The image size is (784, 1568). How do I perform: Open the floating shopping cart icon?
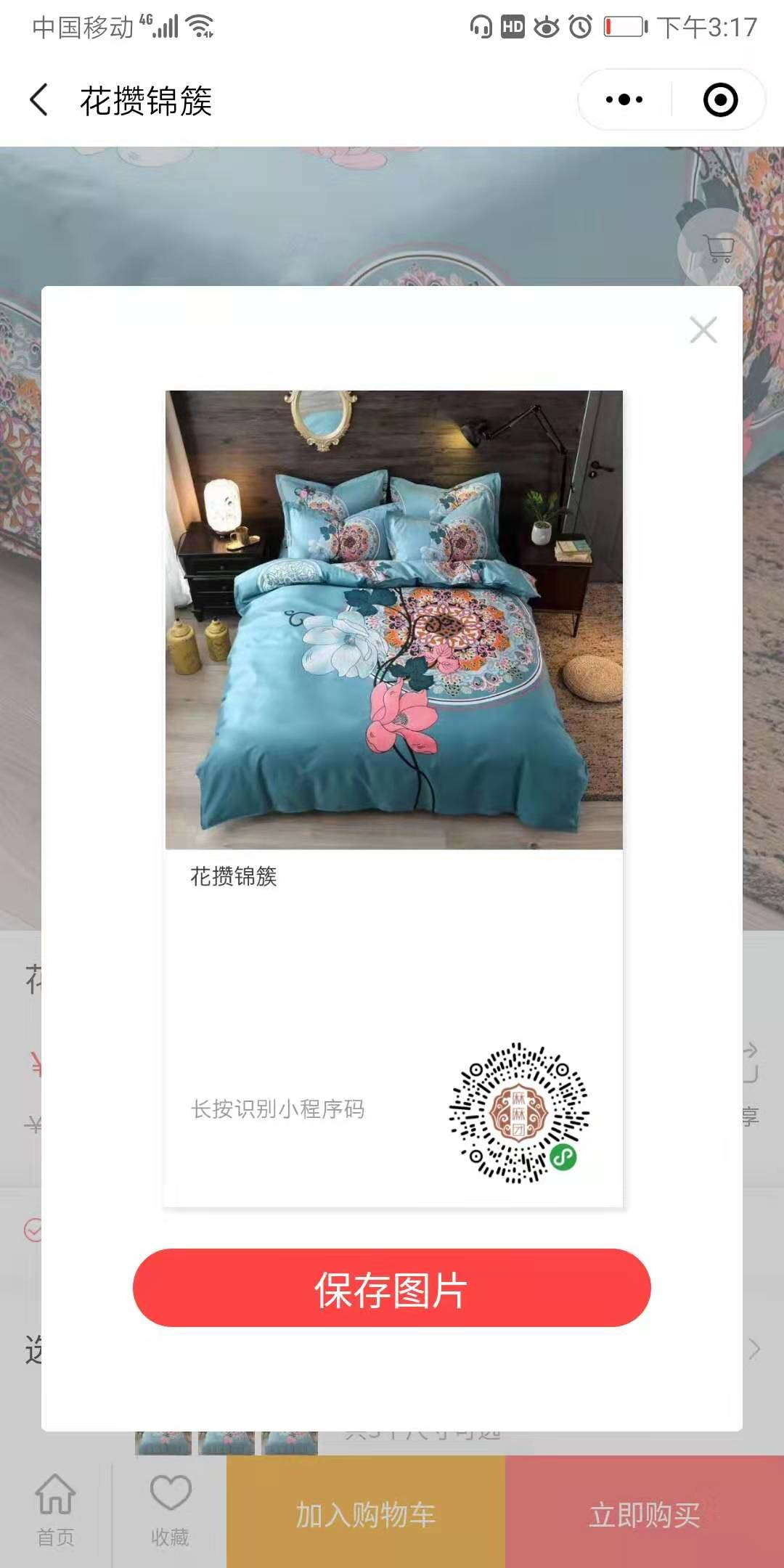718,248
